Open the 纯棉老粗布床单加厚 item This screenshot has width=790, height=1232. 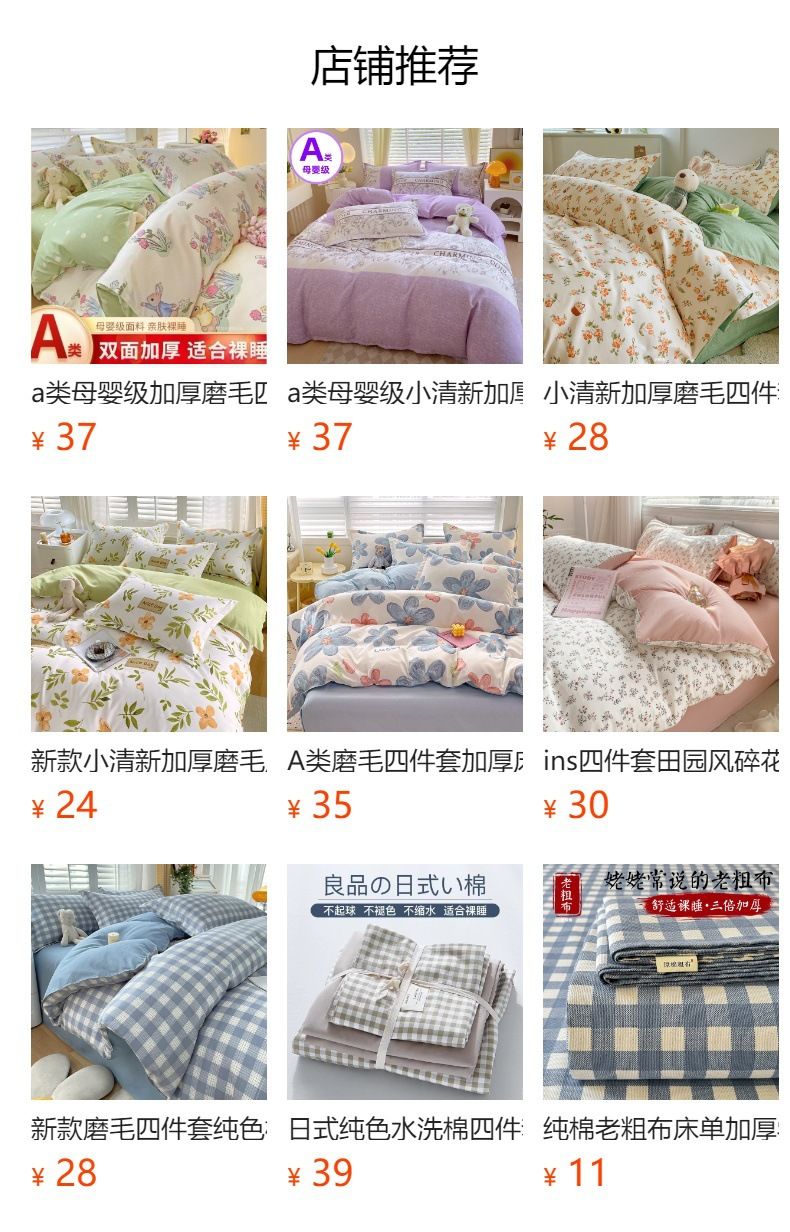pyautogui.click(x=660, y=982)
